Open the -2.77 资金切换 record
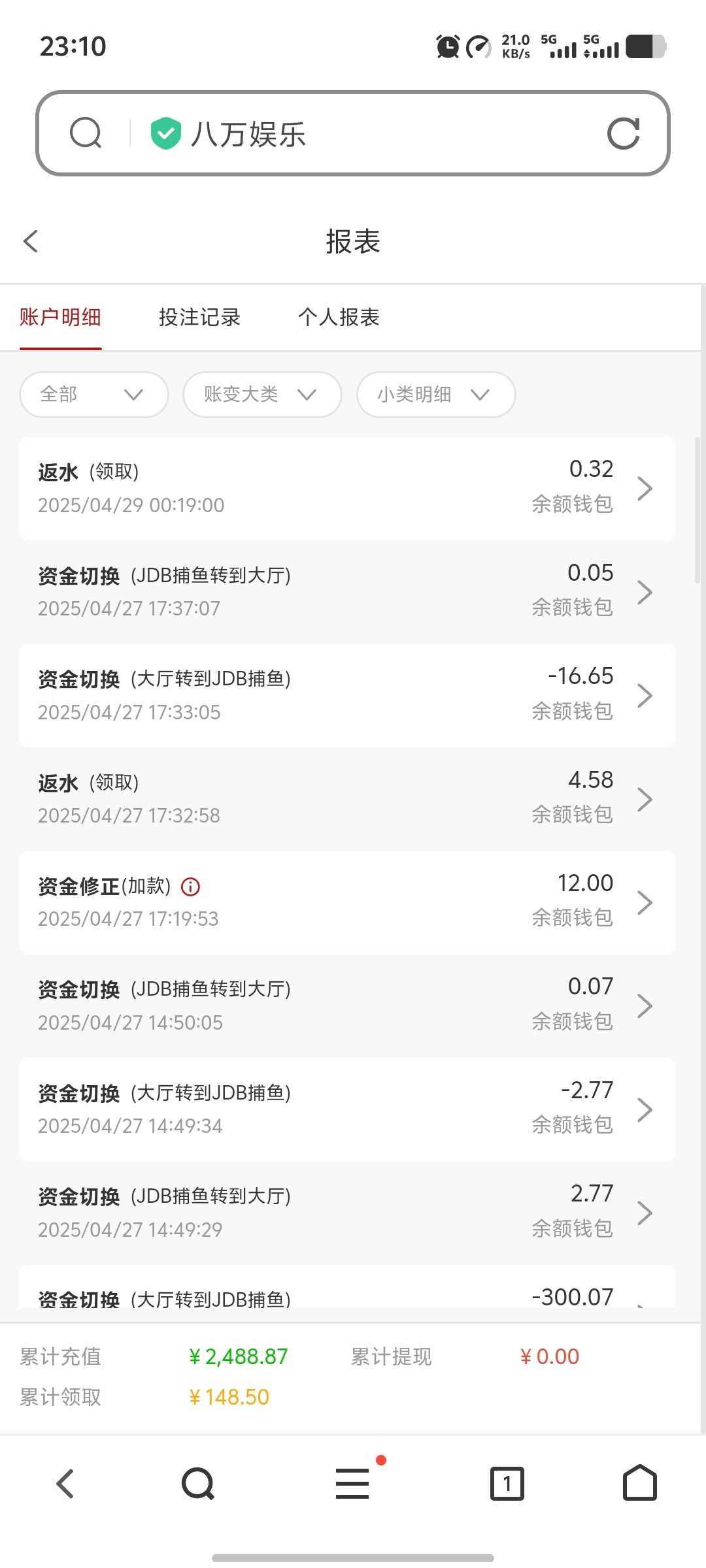This screenshot has width=706, height=1568. 347,1109
